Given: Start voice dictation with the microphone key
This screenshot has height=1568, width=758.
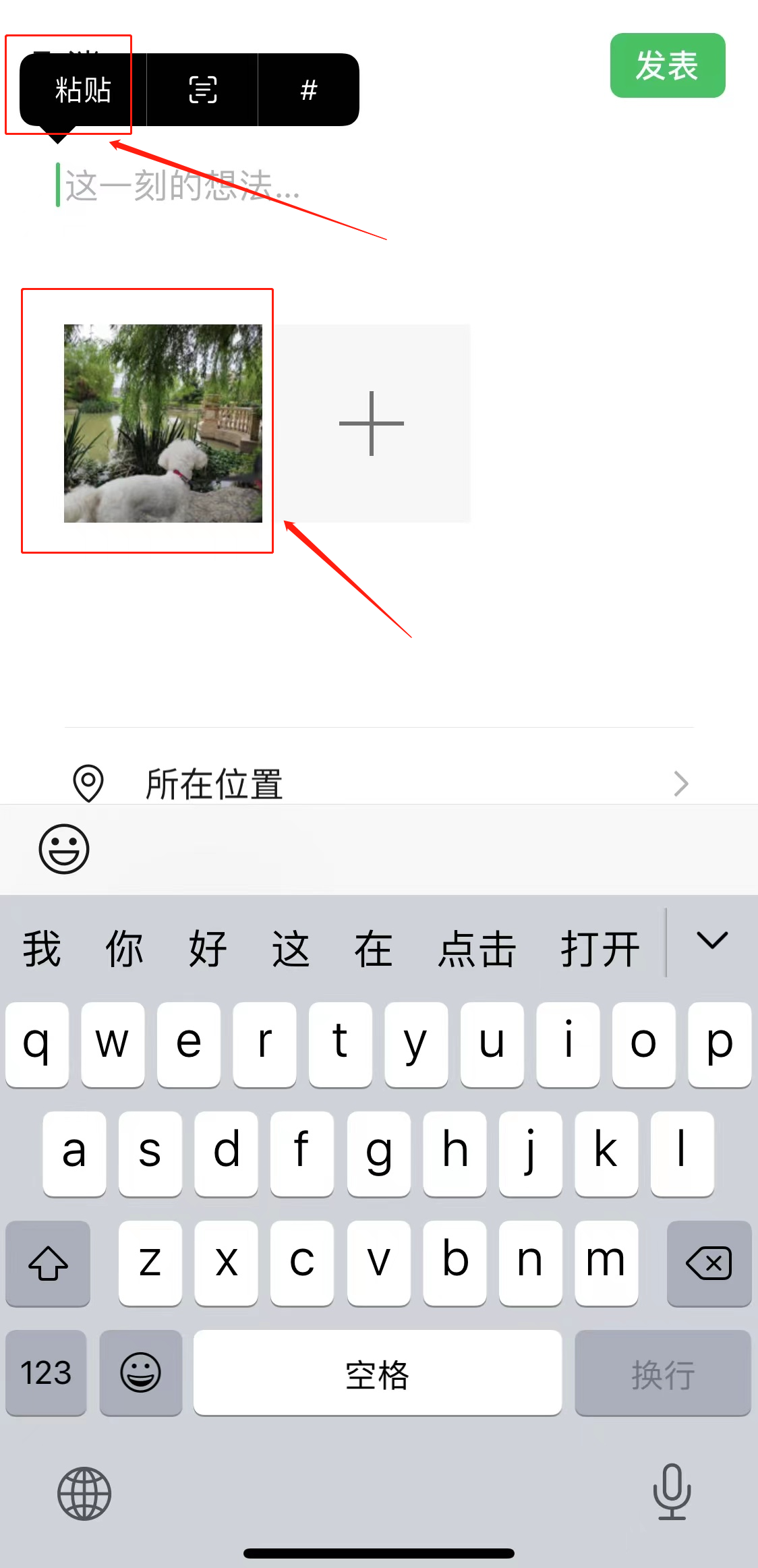Looking at the screenshot, I should (672, 1492).
